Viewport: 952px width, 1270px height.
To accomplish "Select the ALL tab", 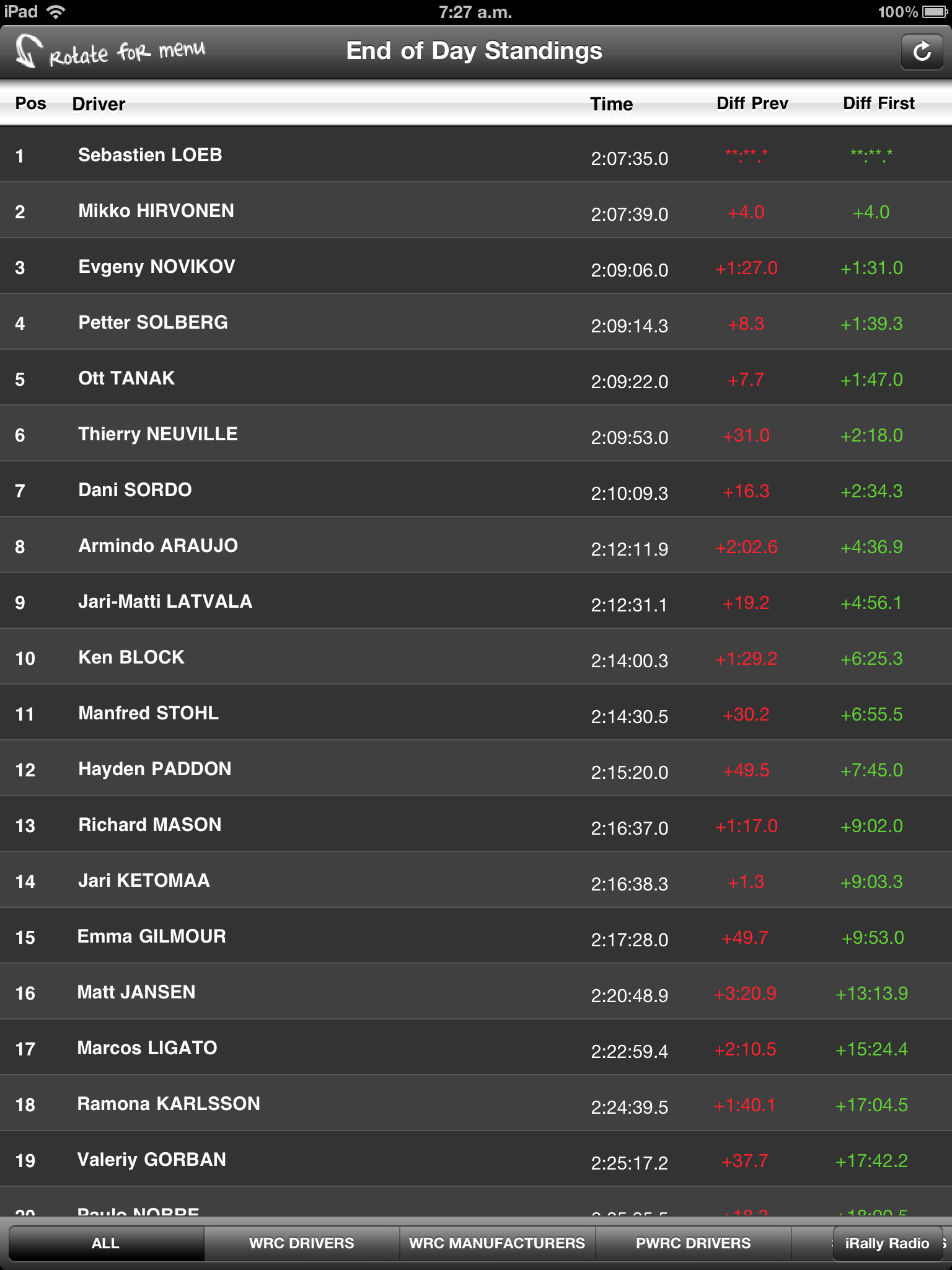I will 106,1243.
